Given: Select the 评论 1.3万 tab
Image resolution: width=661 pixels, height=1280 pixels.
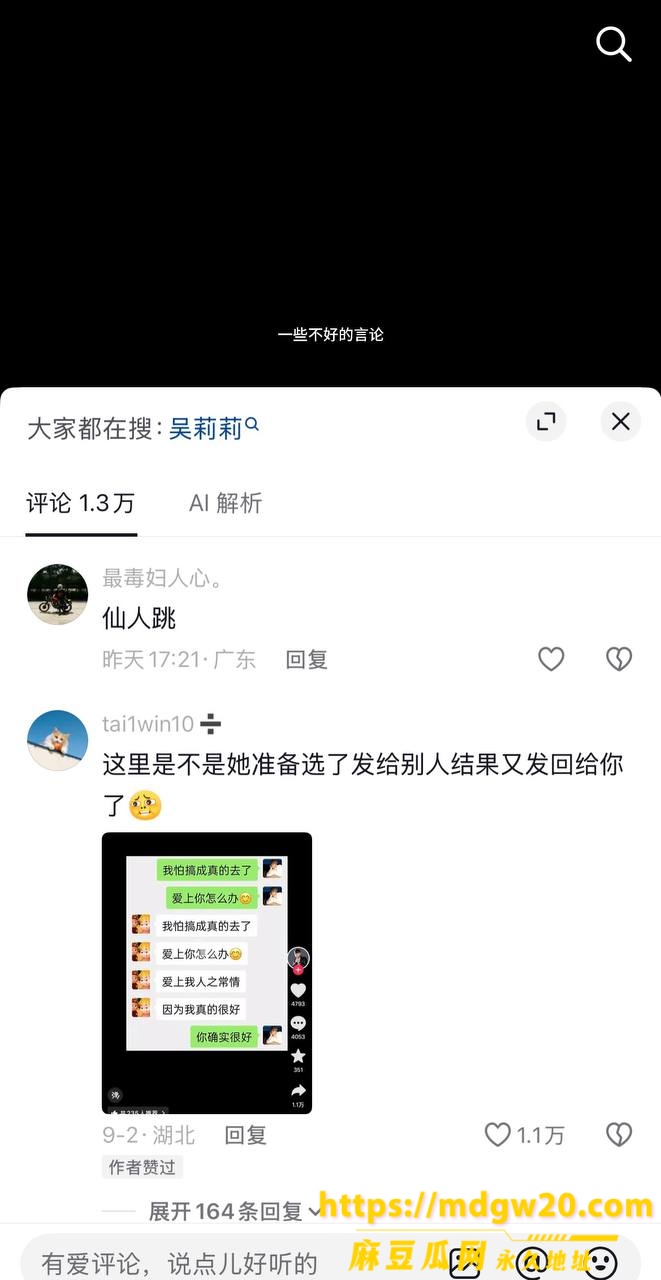Looking at the screenshot, I should (x=81, y=503).
